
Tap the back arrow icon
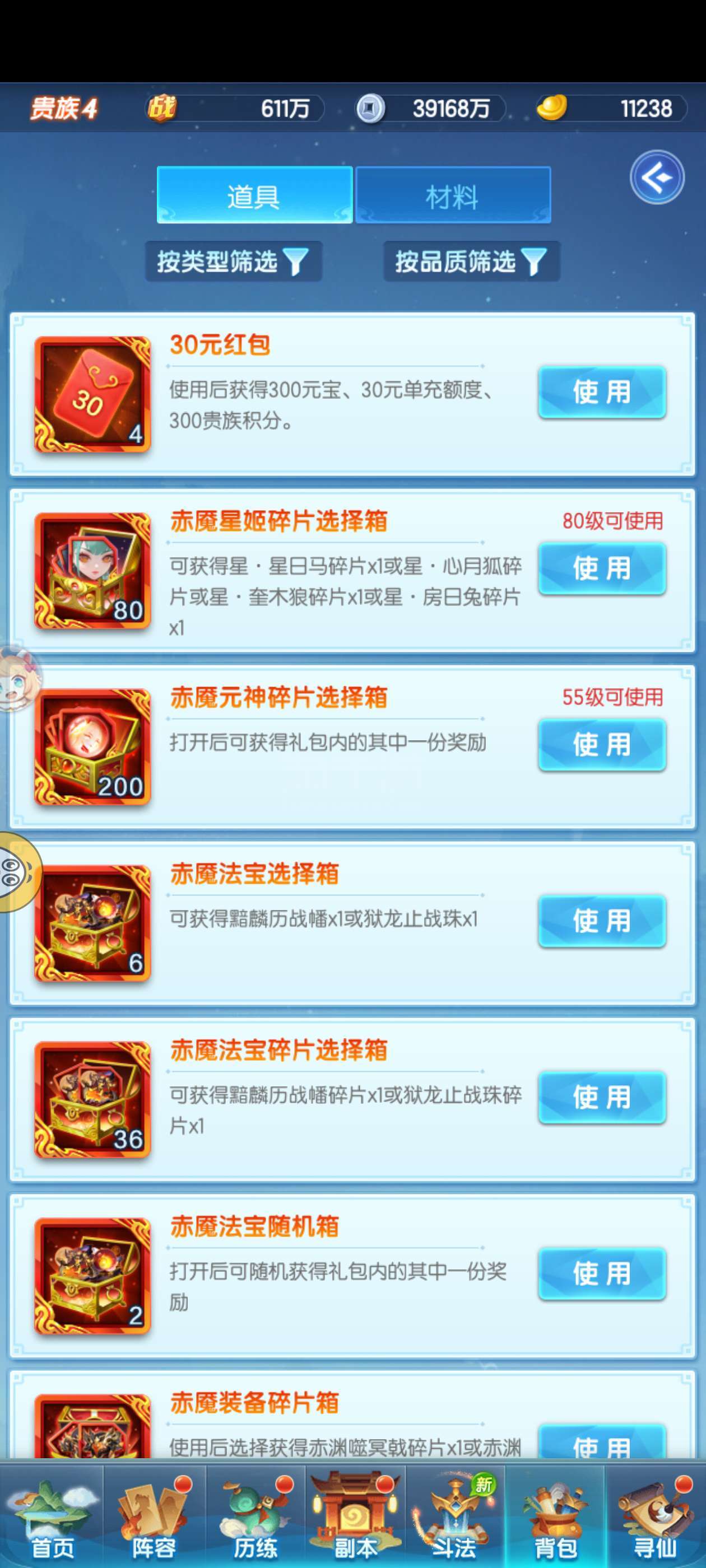click(657, 177)
